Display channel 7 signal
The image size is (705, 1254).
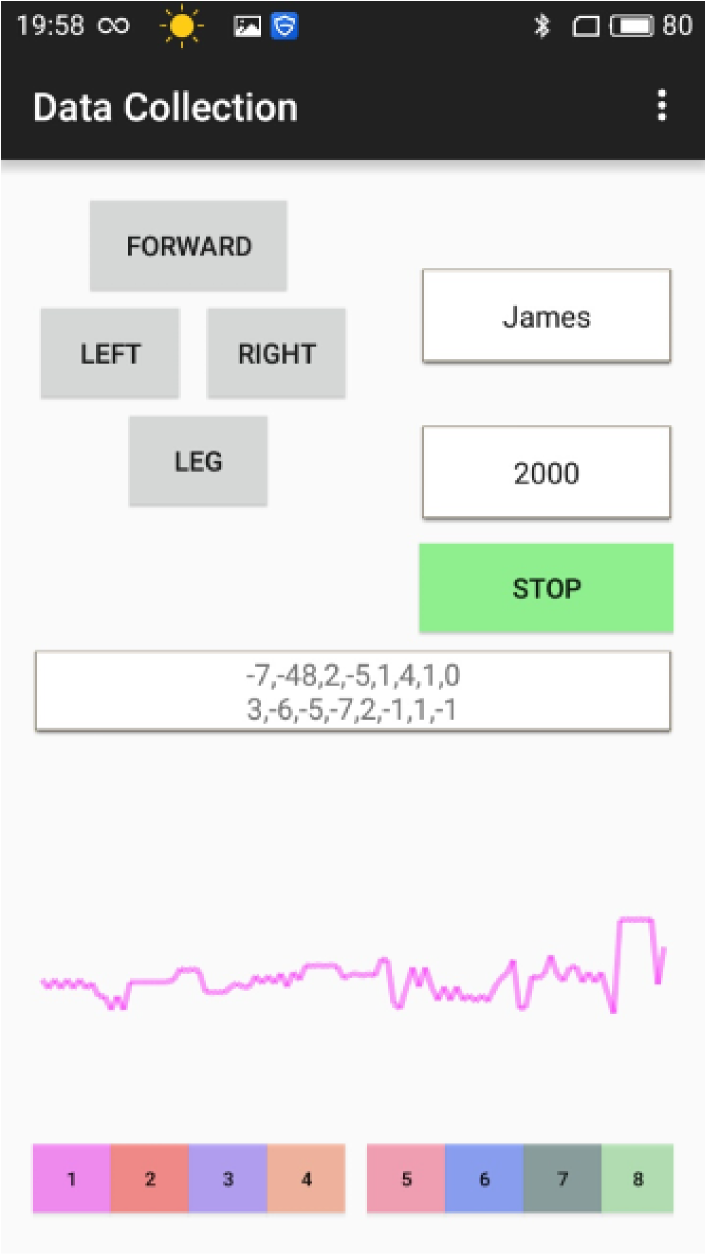562,1178
